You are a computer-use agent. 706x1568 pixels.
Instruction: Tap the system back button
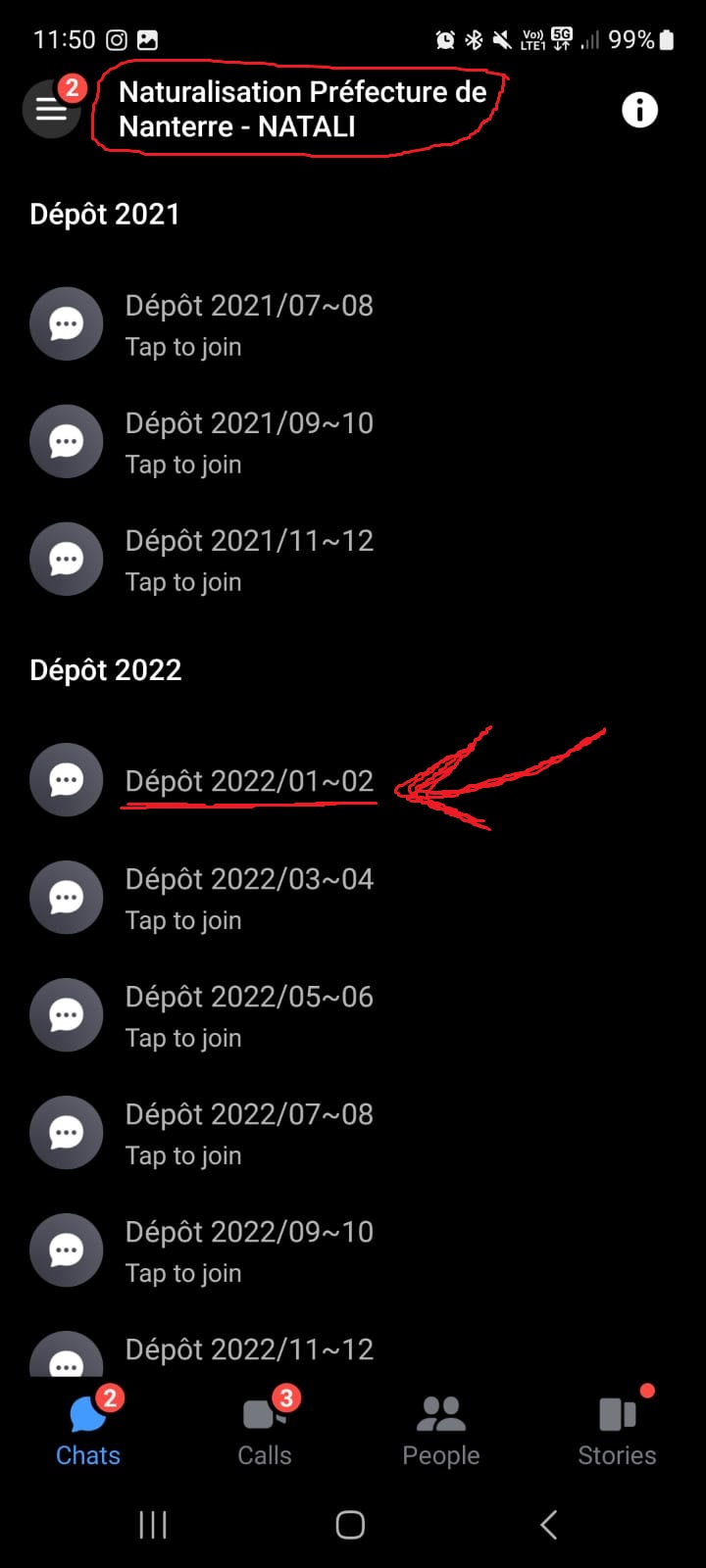pos(549,1524)
